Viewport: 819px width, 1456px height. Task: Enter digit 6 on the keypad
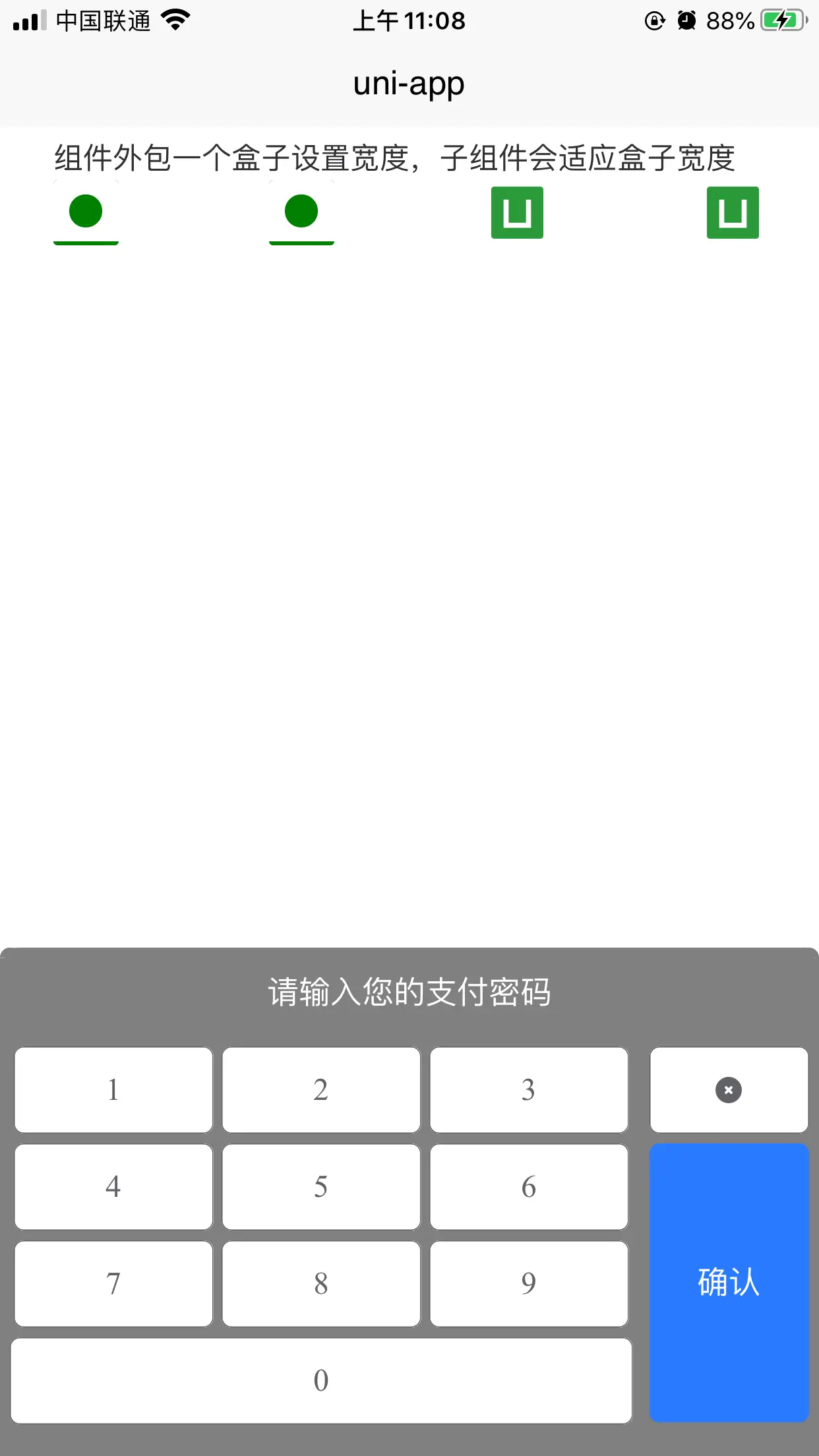pyautogui.click(x=529, y=1187)
